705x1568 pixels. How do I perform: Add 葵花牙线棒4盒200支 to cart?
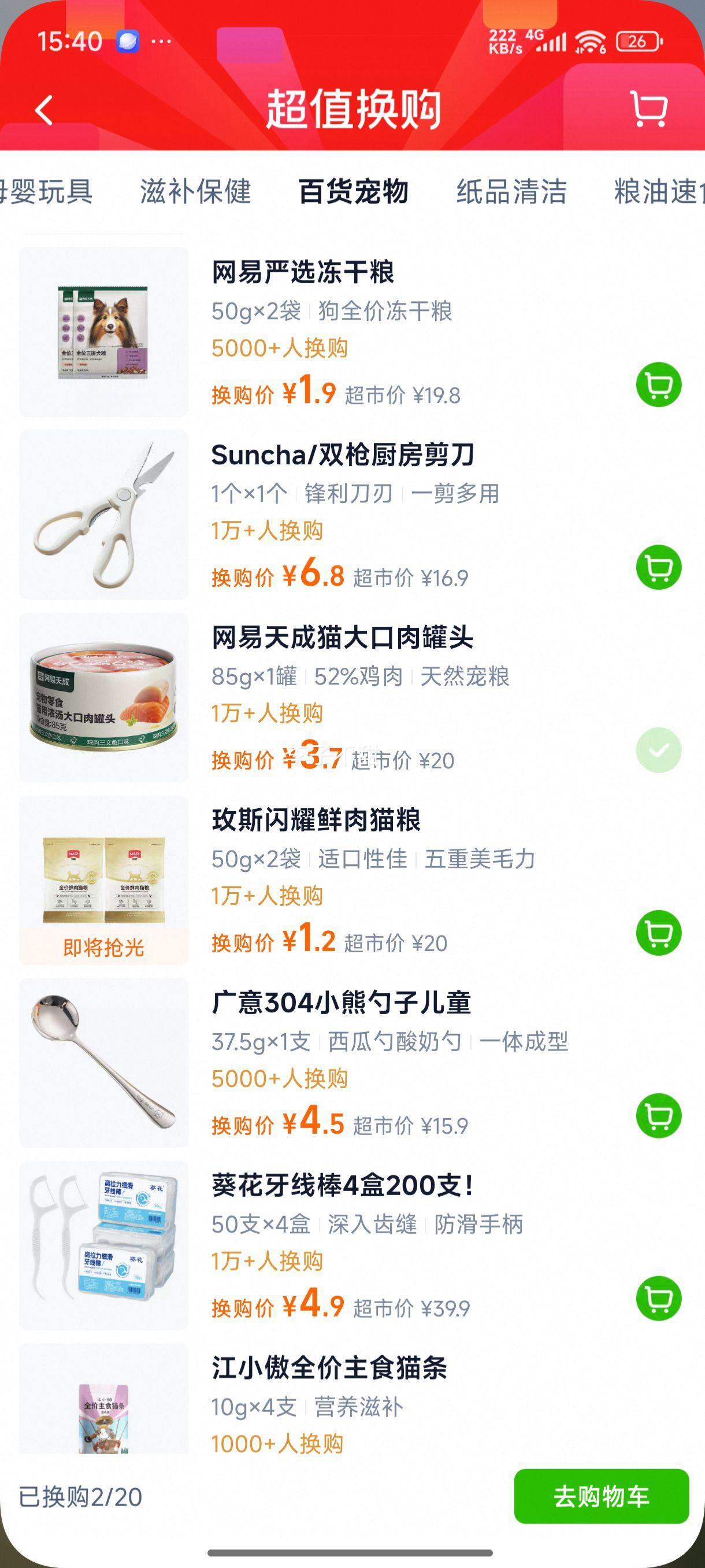pyautogui.click(x=658, y=1299)
